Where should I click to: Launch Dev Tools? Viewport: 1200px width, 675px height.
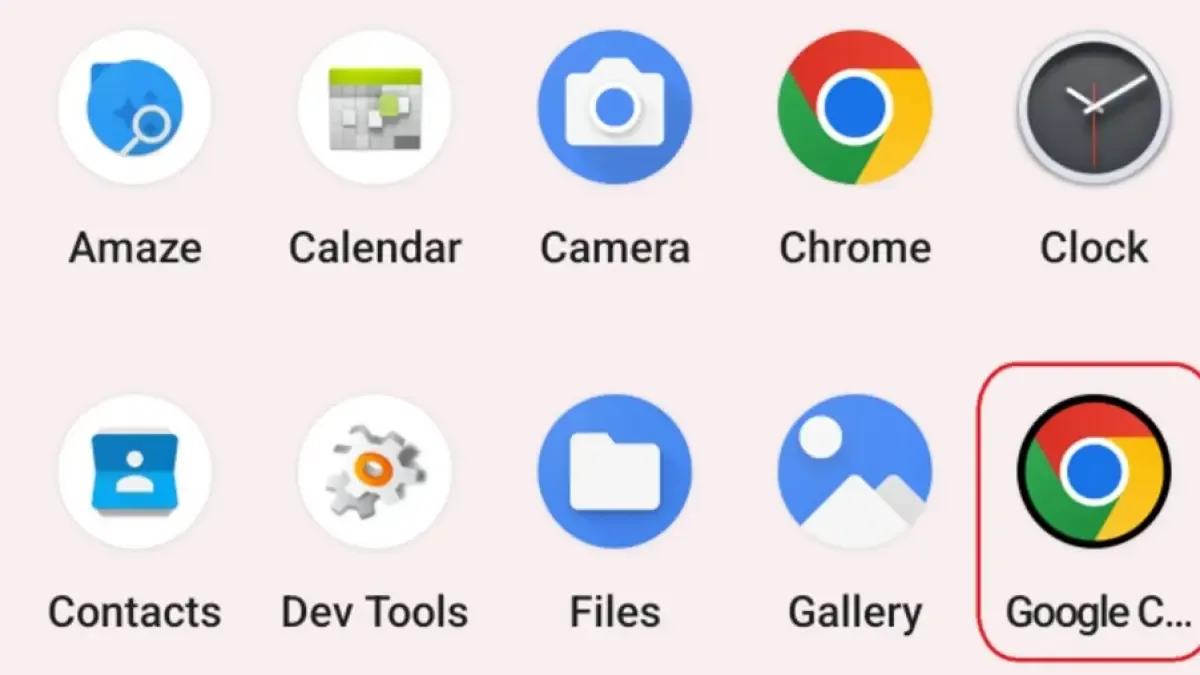(375, 471)
